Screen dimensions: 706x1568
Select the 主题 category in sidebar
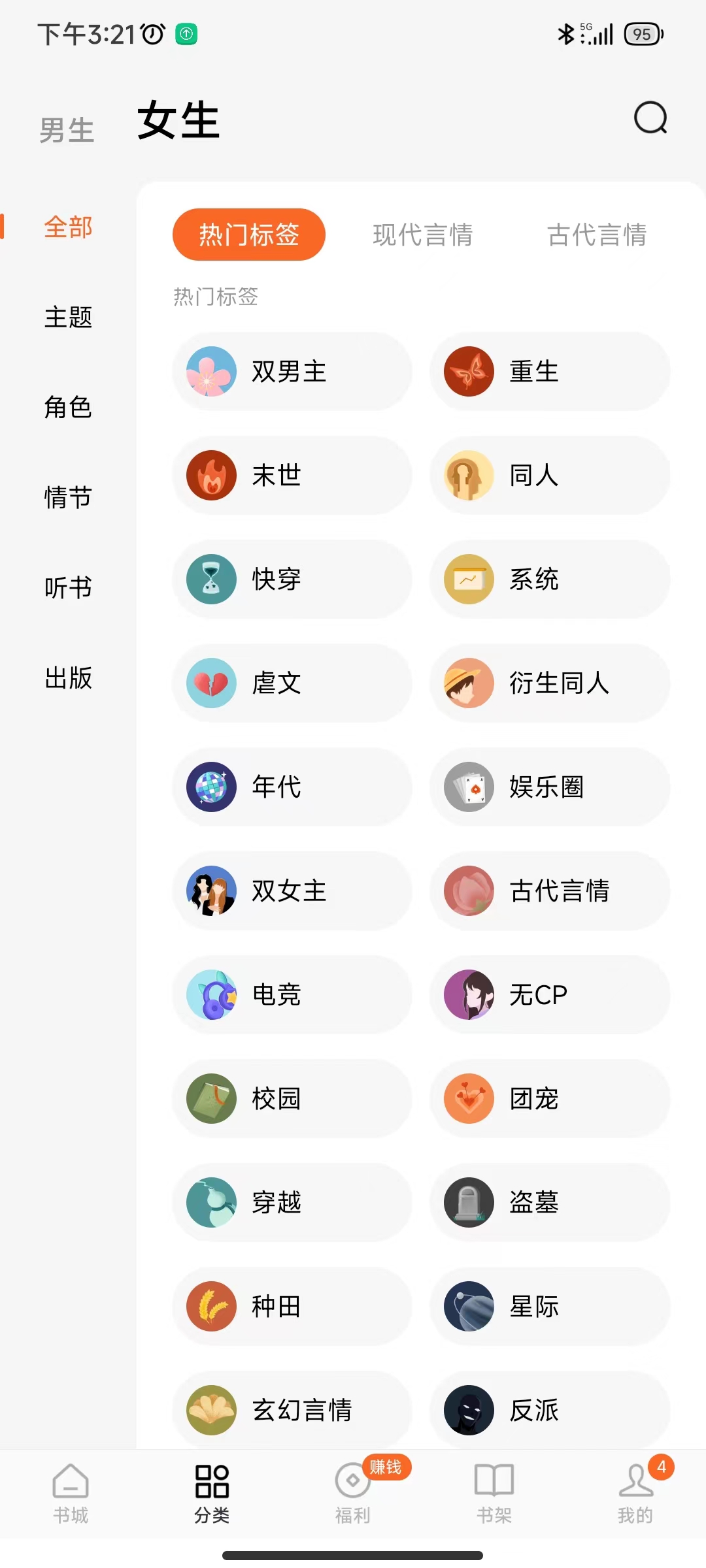point(68,318)
